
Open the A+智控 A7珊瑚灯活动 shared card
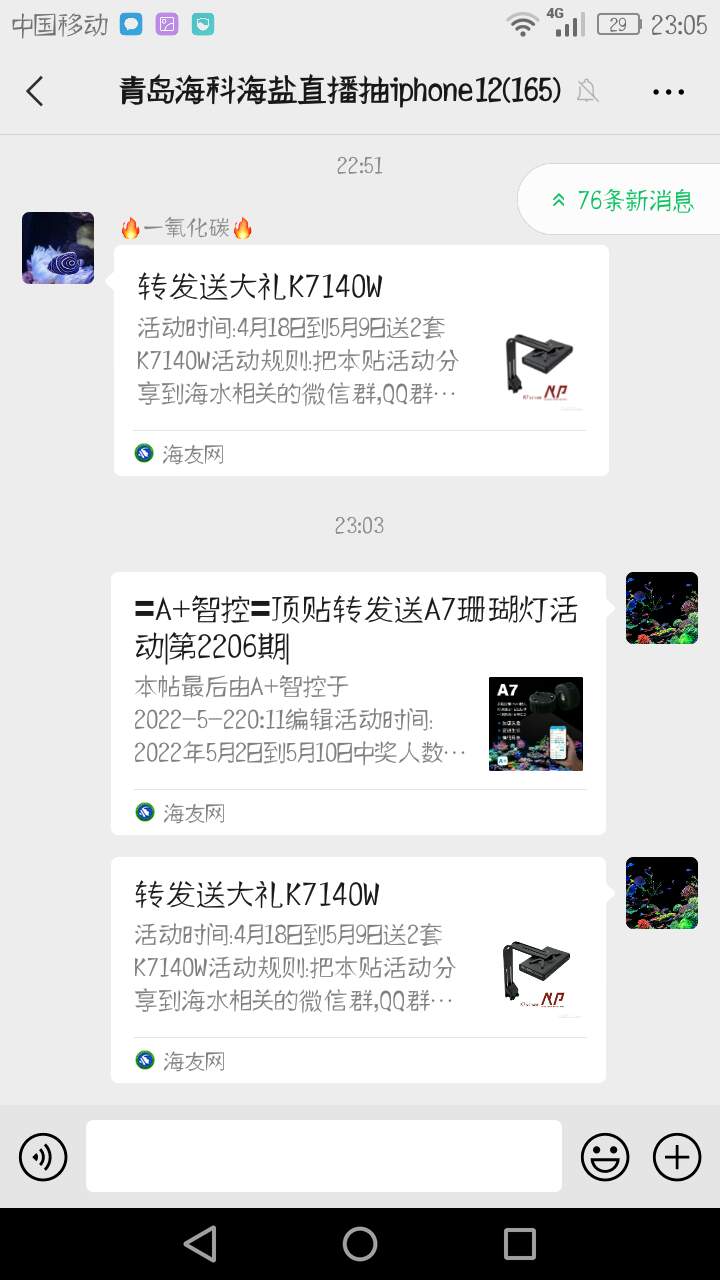(358, 703)
